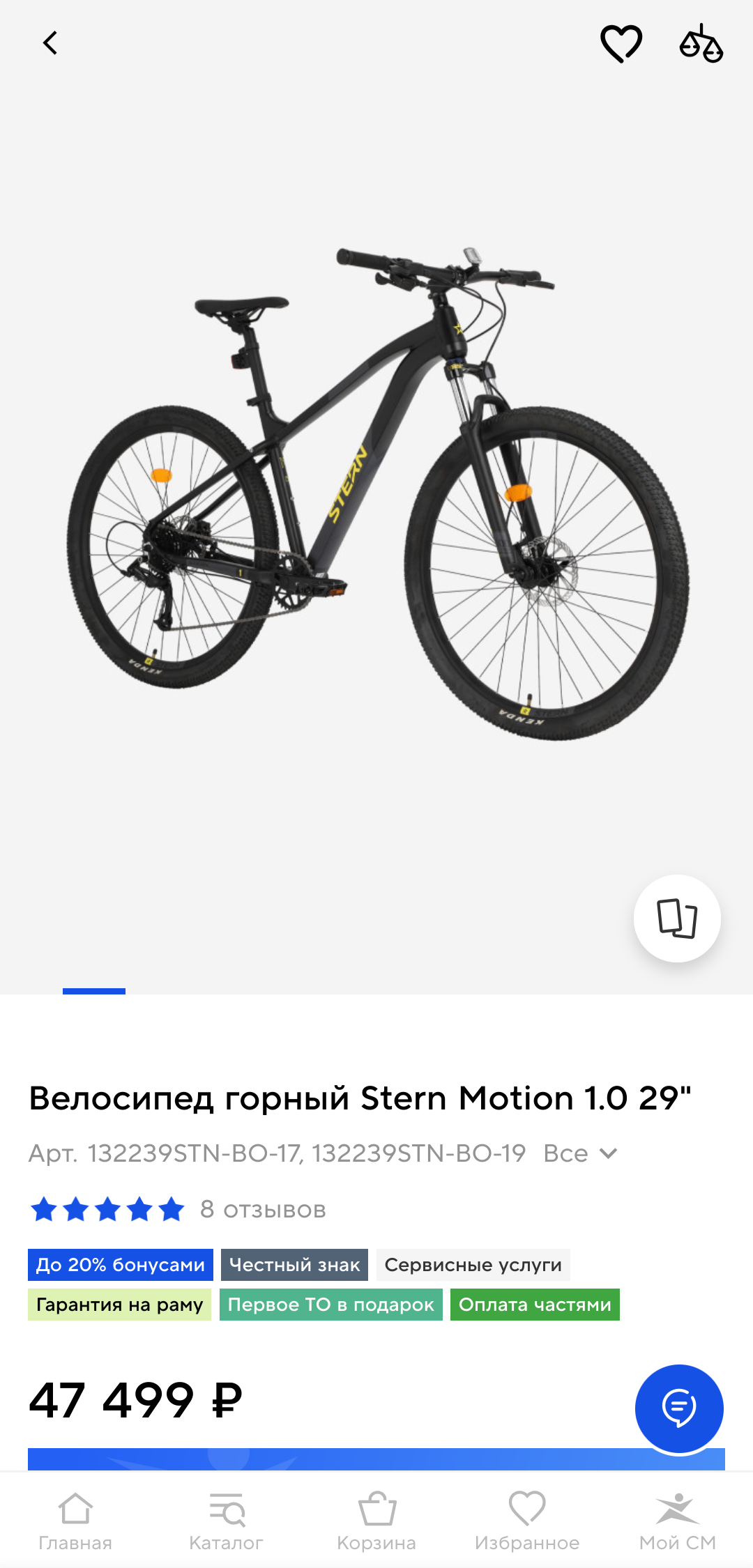View the 'Гарантия на раму' details
Image resolution: width=753 pixels, height=1568 pixels.
pyautogui.click(x=119, y=1305)
